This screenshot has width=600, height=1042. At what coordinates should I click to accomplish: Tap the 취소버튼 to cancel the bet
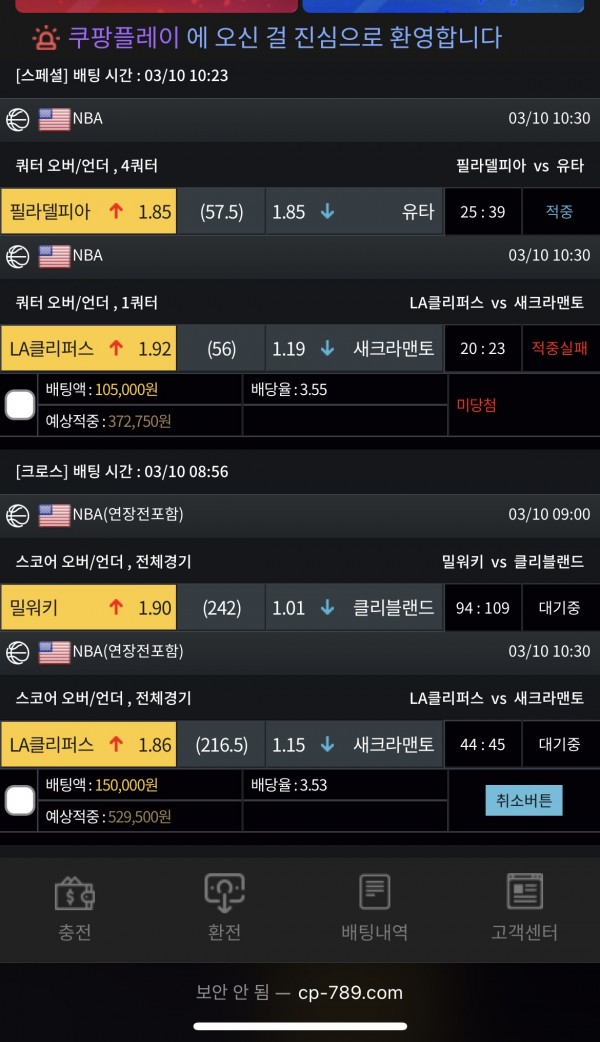[x=524, y=800]
